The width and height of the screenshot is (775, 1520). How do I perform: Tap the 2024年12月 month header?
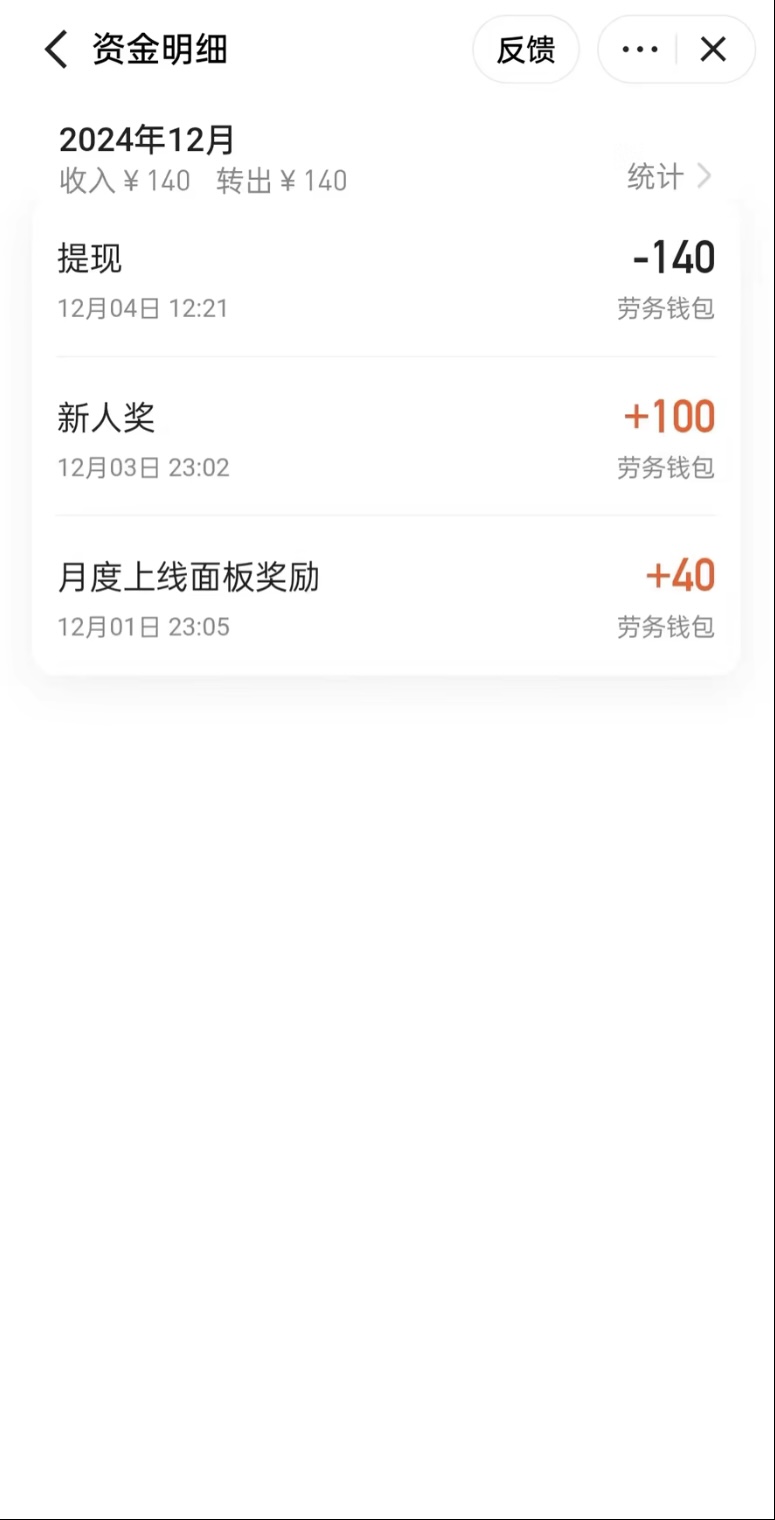[x=146, y=140]
